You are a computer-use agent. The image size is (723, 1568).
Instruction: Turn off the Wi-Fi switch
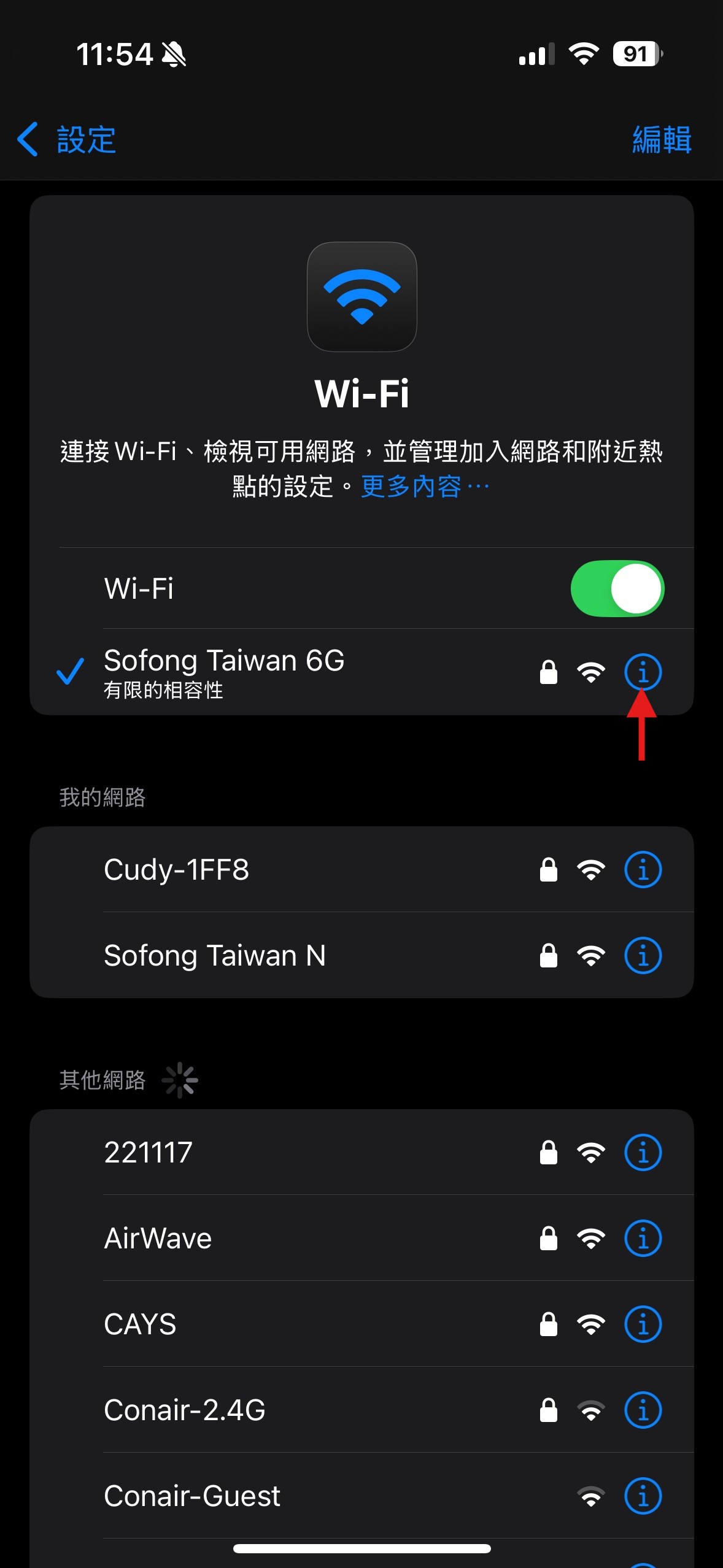click(x=617, y=588)
